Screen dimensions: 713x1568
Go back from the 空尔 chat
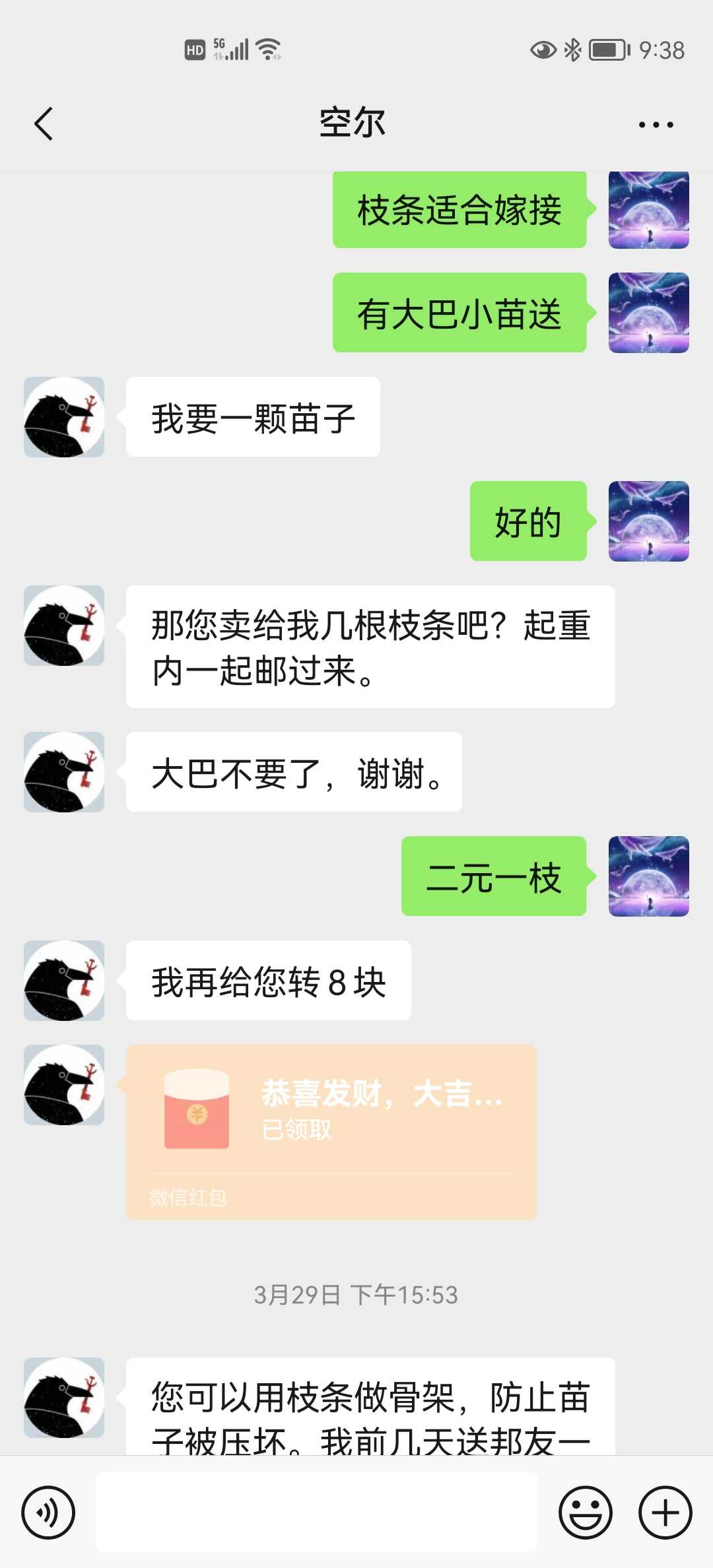[x=44, y=124]
